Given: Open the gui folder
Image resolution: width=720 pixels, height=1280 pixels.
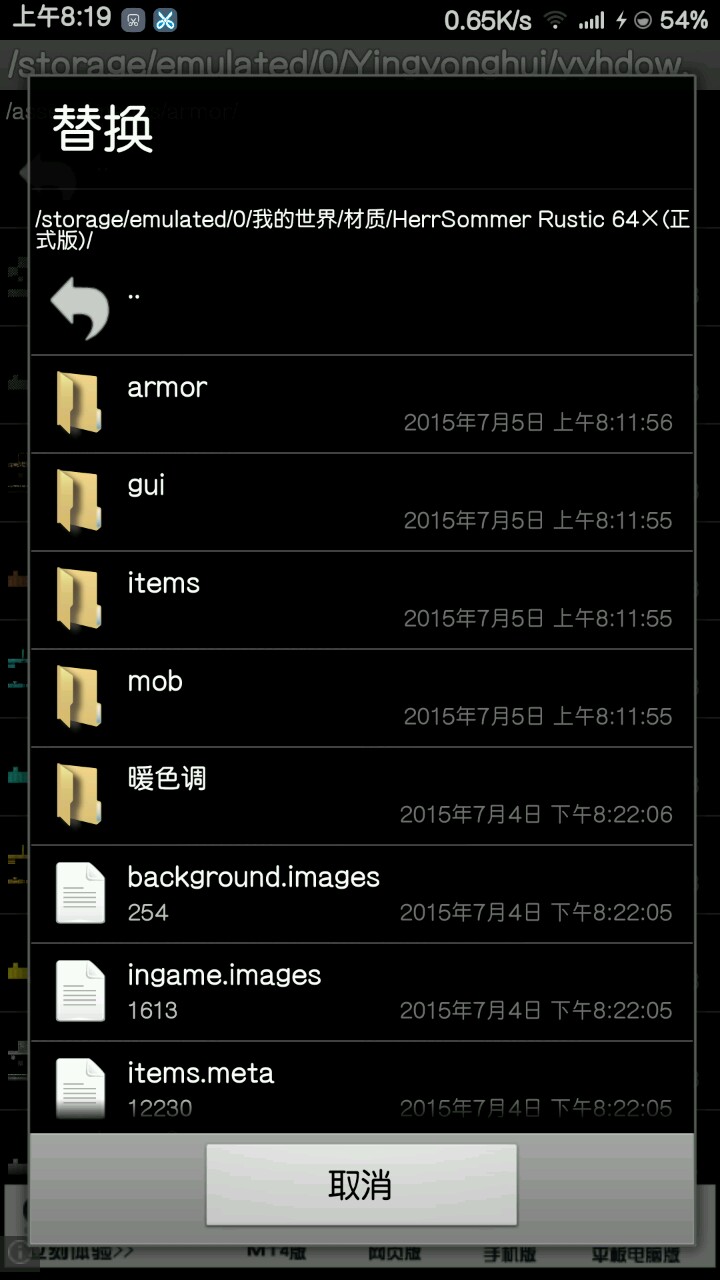Looking at the screenshot, I should coord(360,502).
